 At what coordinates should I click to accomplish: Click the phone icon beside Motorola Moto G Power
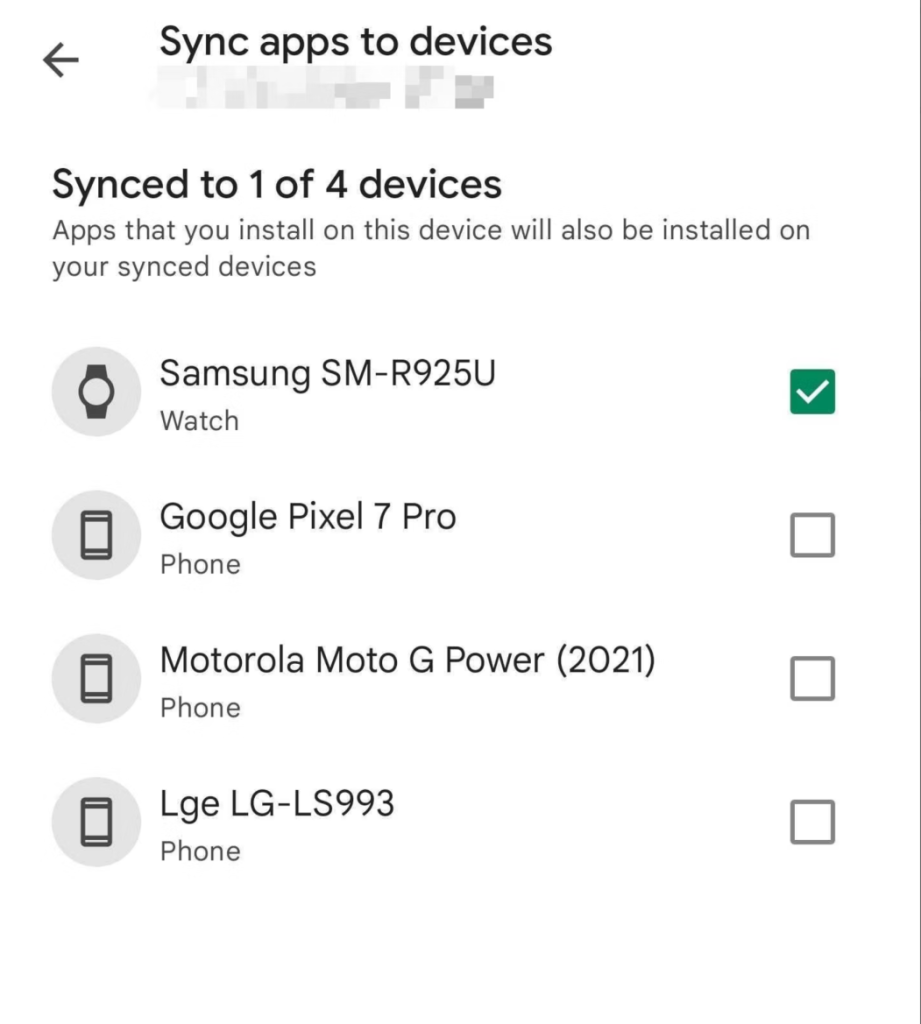pyautogui.click(x=96, y=679)
